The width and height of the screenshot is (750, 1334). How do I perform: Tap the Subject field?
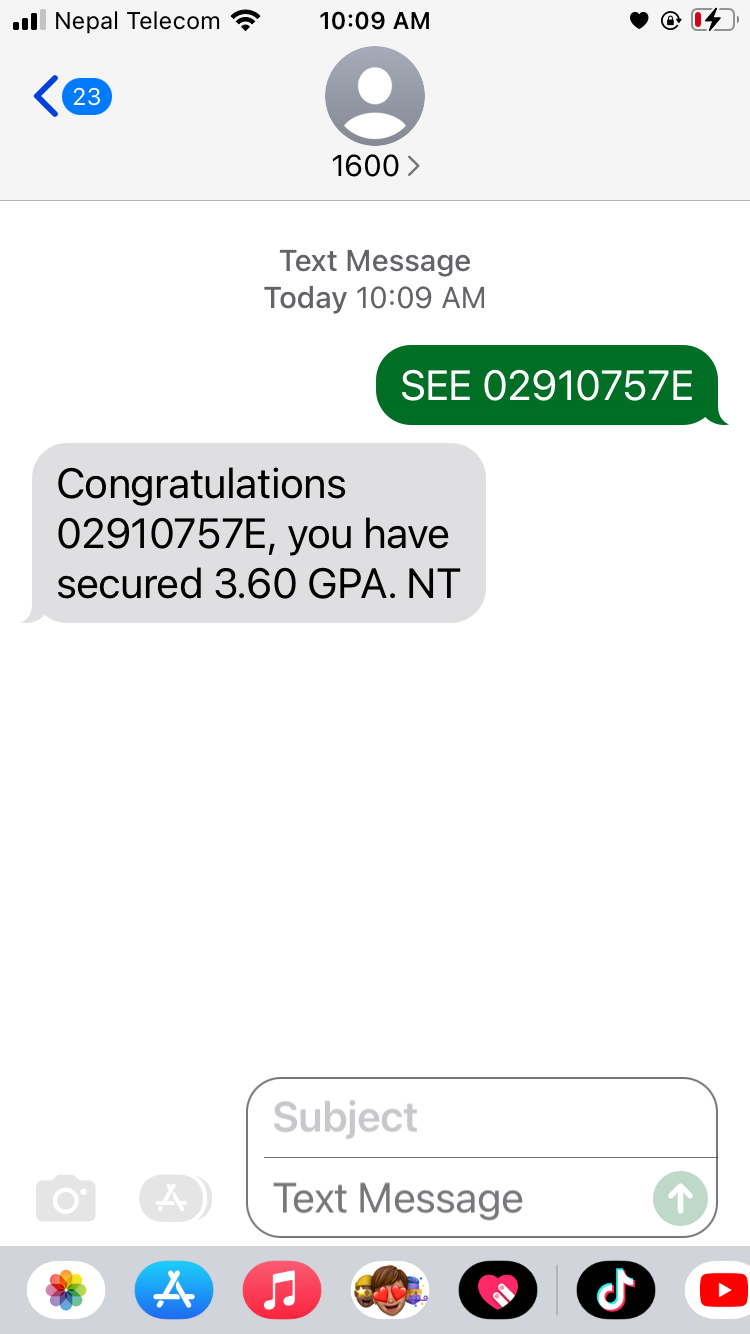[x=480, y=1117]
